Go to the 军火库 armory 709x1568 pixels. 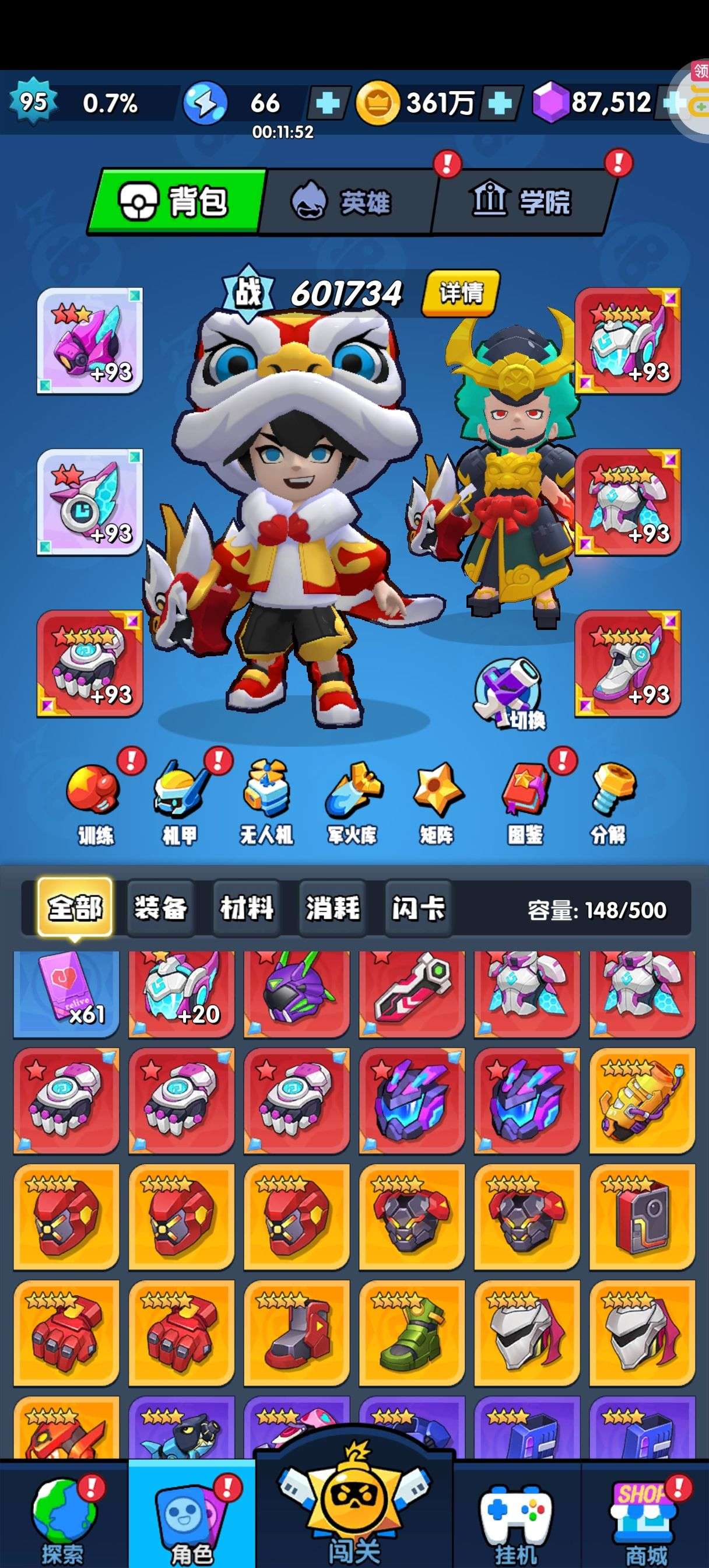click(x=352, y=803)
